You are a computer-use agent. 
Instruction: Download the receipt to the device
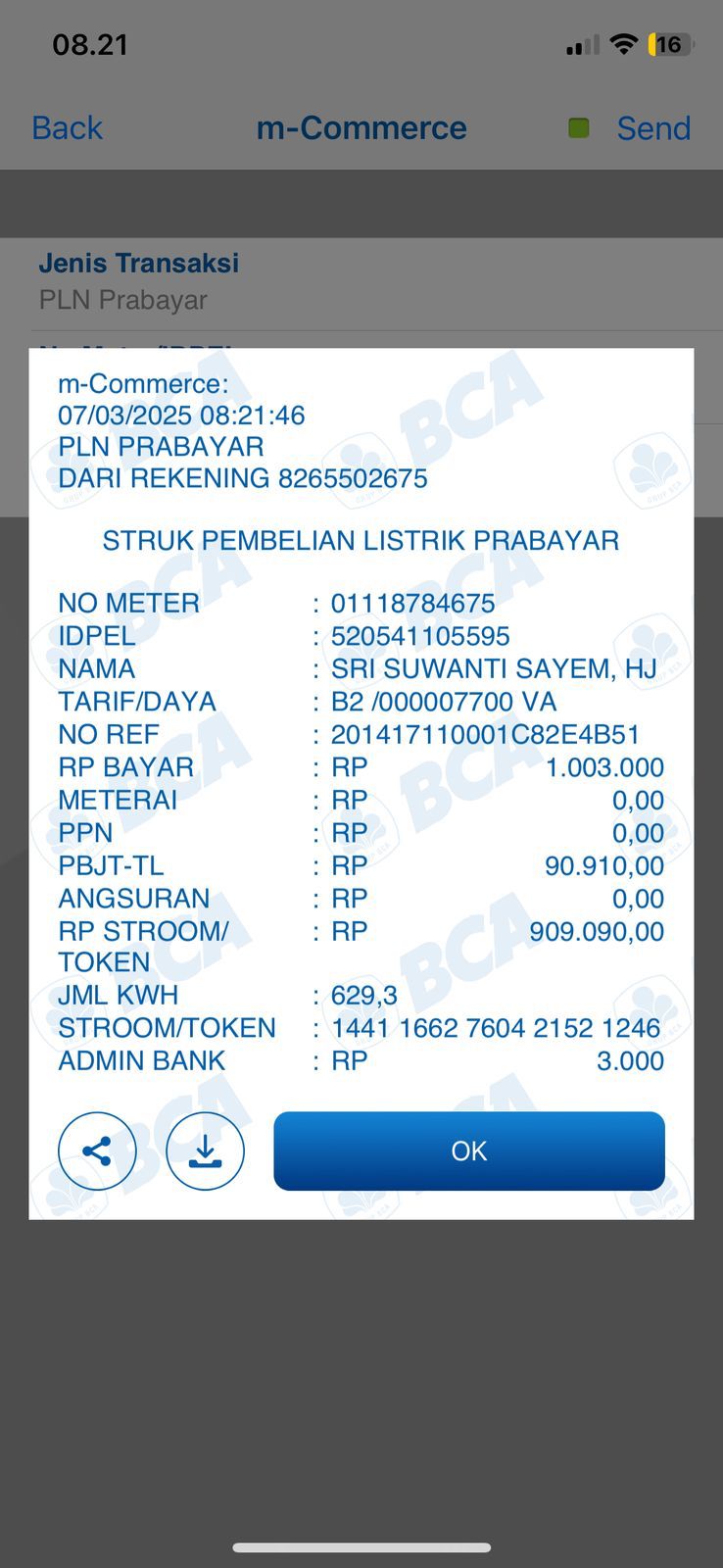point(205,1151)
